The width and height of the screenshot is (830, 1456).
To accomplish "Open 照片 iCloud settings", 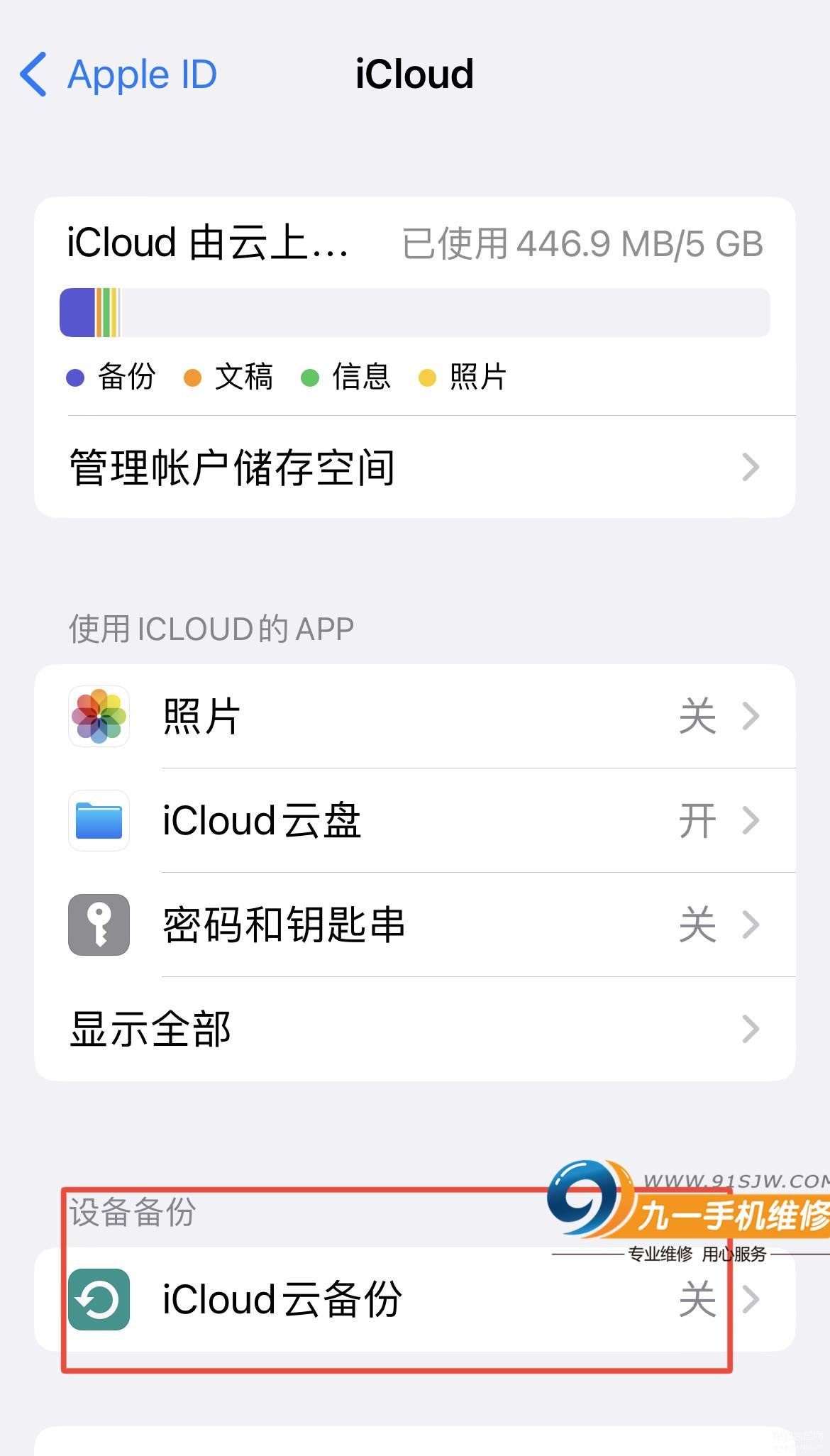I will tap(414, 717).
